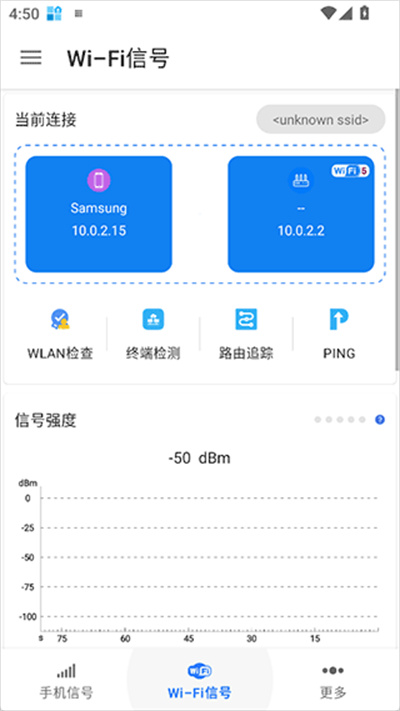Go to the 更多 tab
This screenshot has height=711, width=400.
click(x=333, y=680)
